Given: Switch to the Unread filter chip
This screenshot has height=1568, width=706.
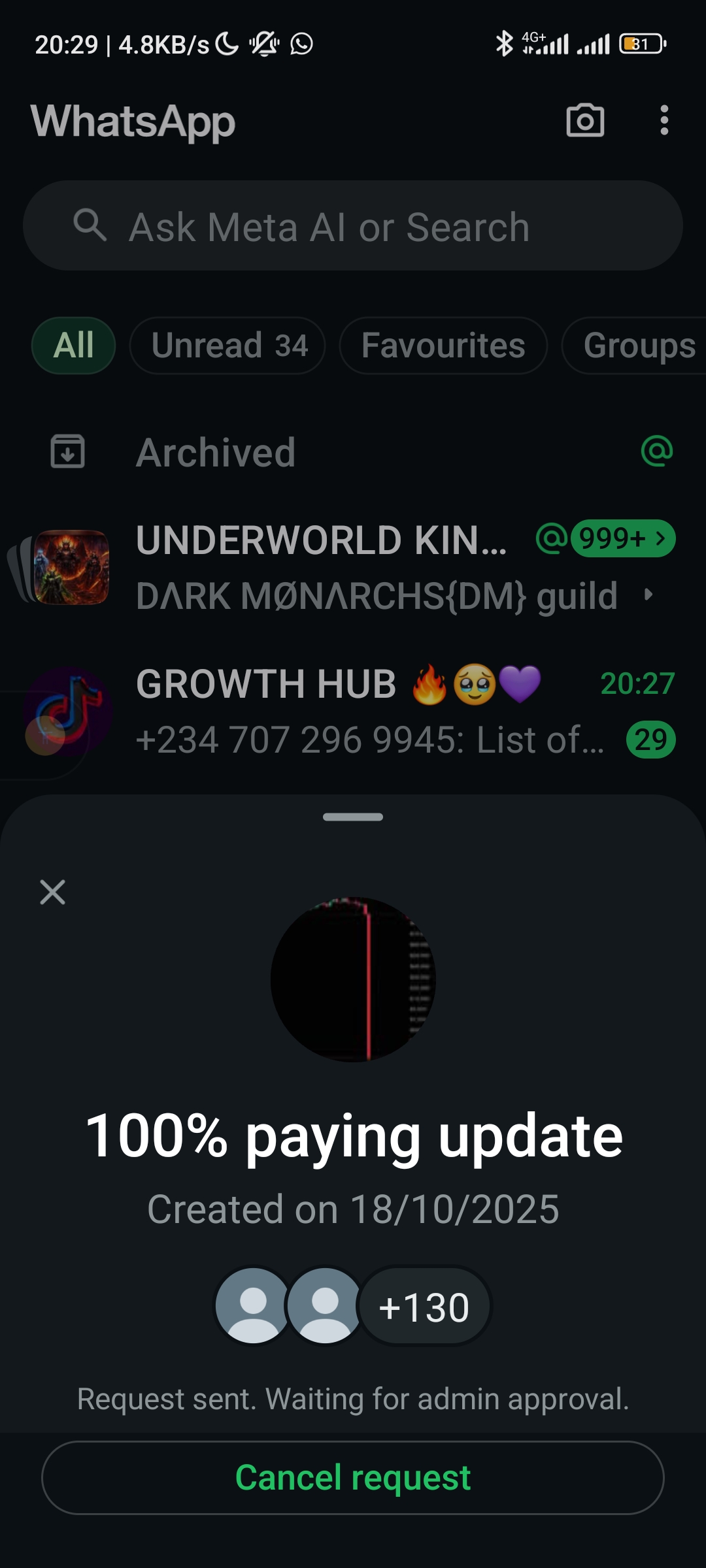Looking at the screenshot, I should point(227,346).
